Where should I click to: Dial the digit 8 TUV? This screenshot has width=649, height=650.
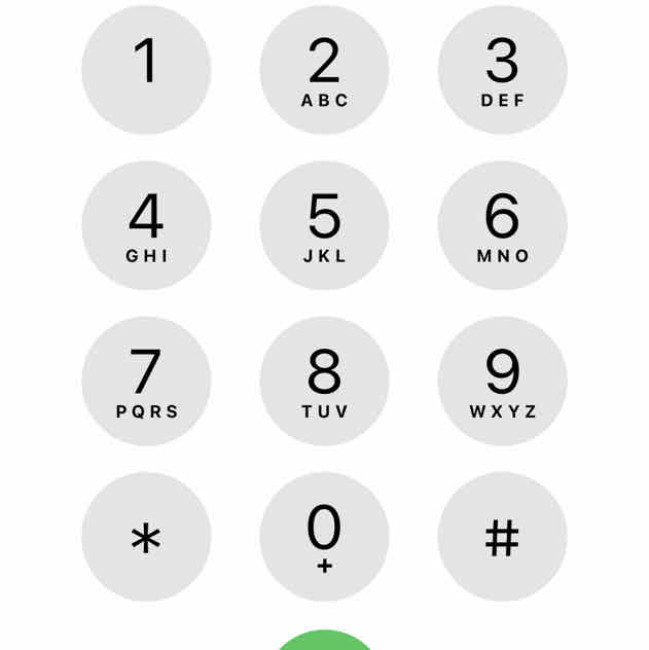pos(324,381)
